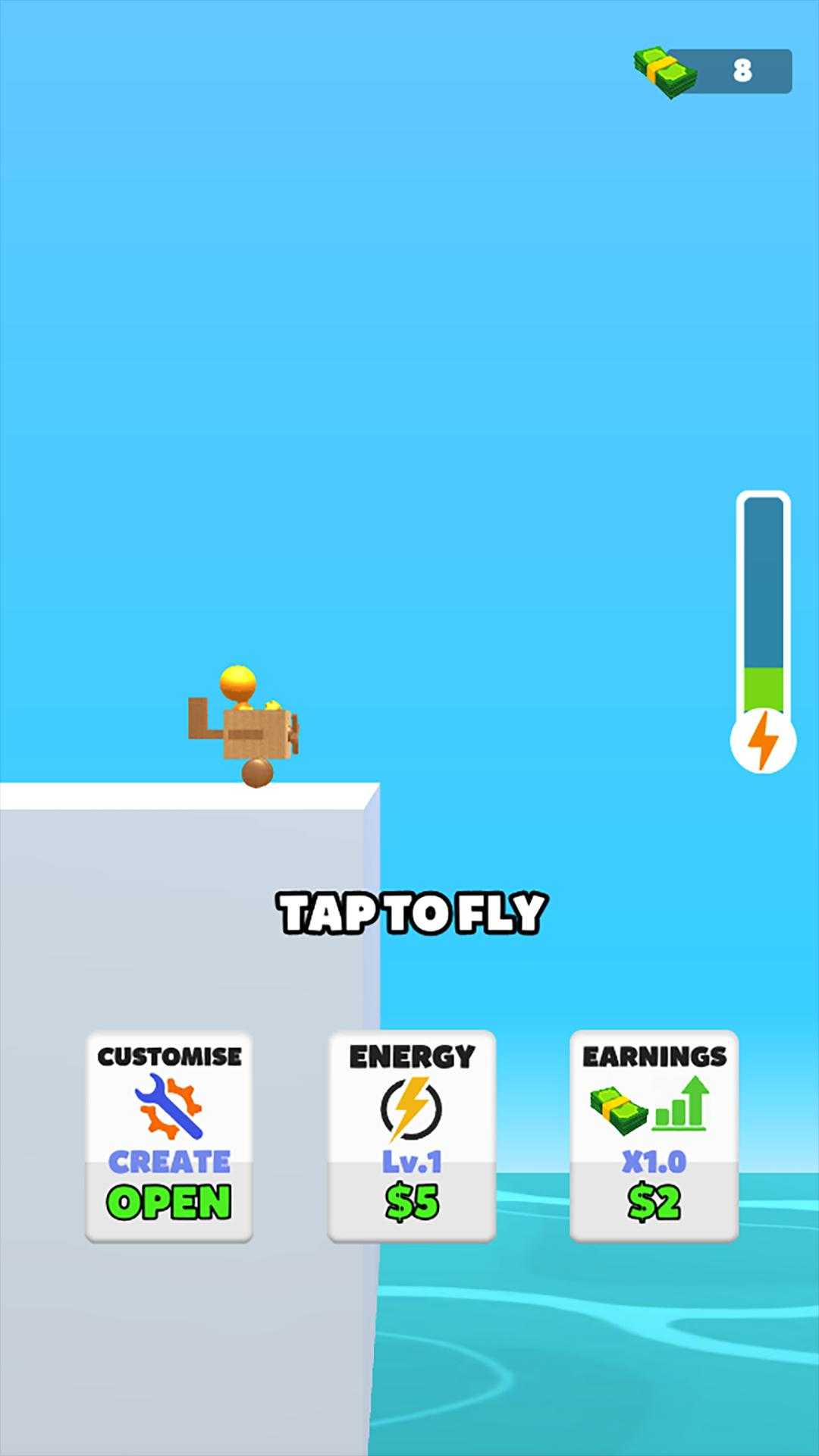
Task: Buy the Energy upgrade for $5
Action: (x=411, y=1135)
